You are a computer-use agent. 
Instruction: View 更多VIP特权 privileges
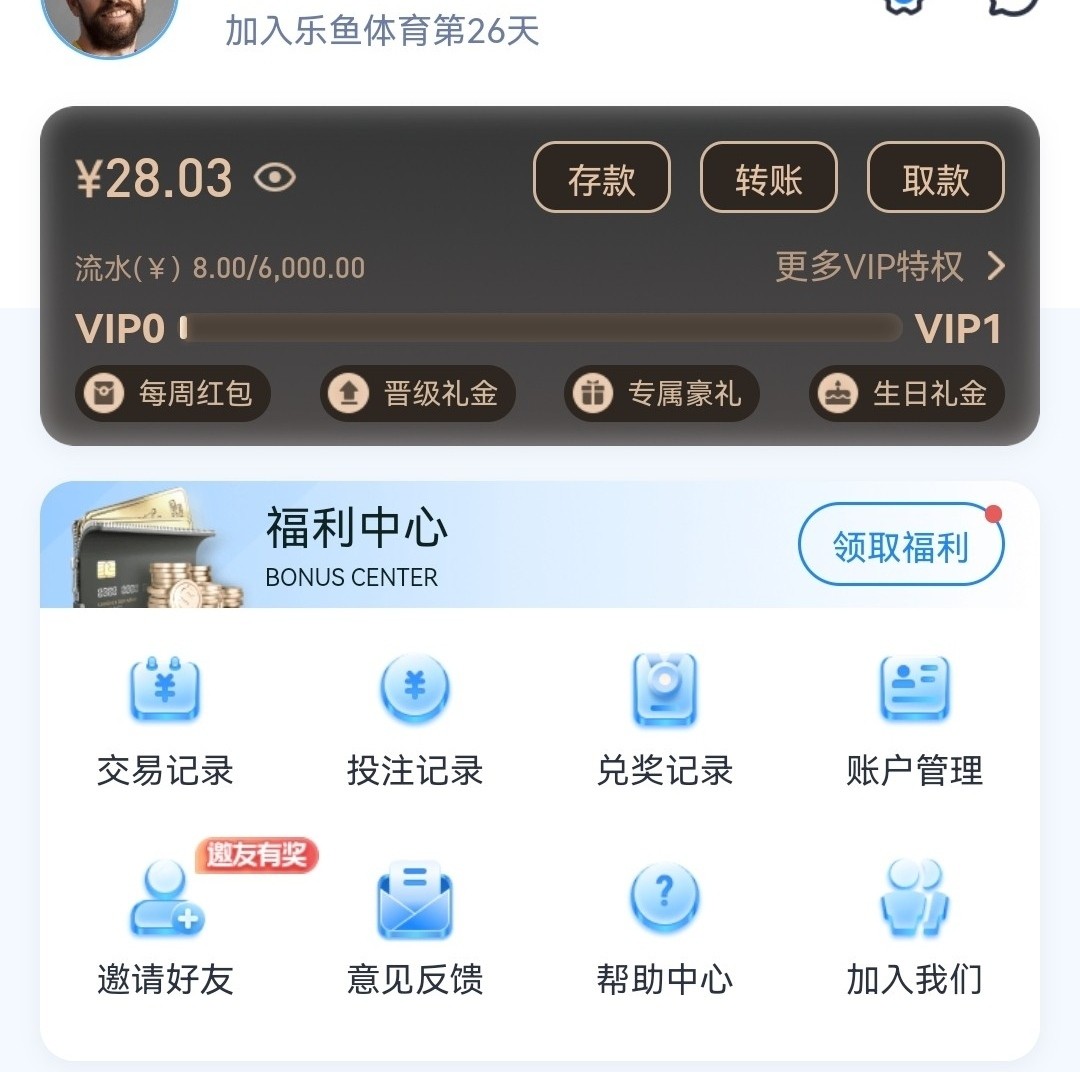point(889,267)
